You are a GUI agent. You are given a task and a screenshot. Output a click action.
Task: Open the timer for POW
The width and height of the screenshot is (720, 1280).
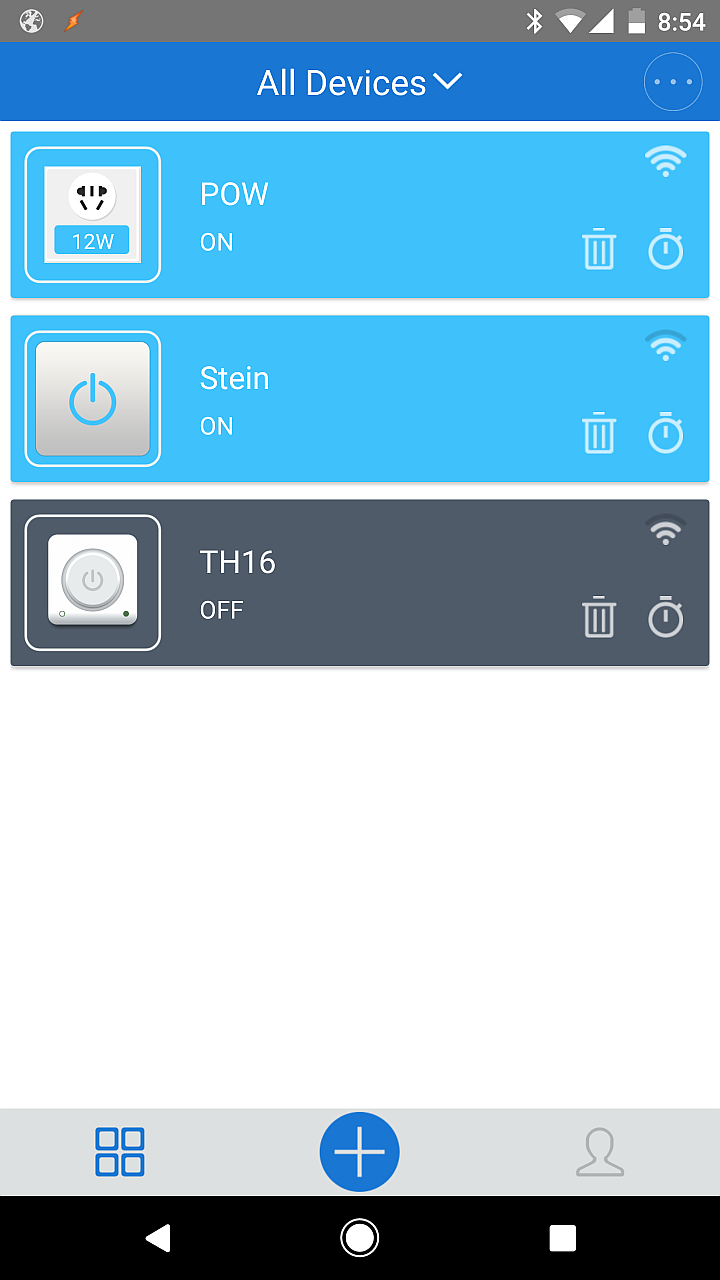coord(666,249)
